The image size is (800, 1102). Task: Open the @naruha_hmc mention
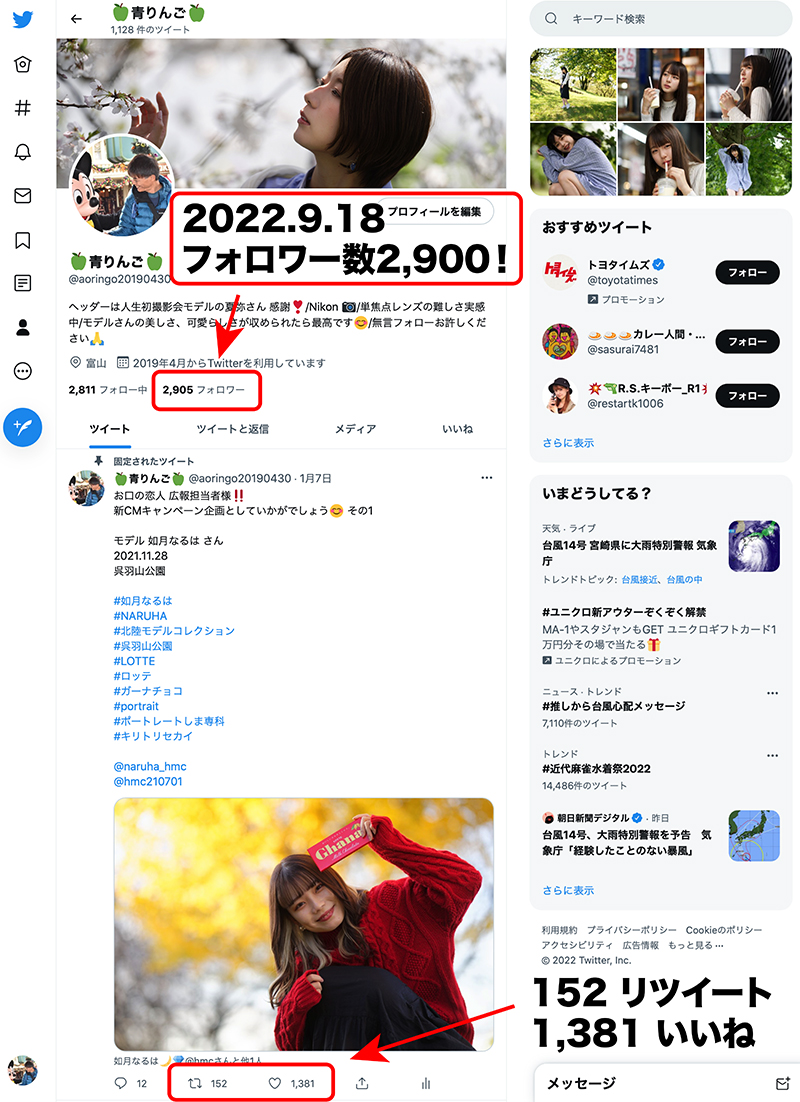[x=150, y=766]
